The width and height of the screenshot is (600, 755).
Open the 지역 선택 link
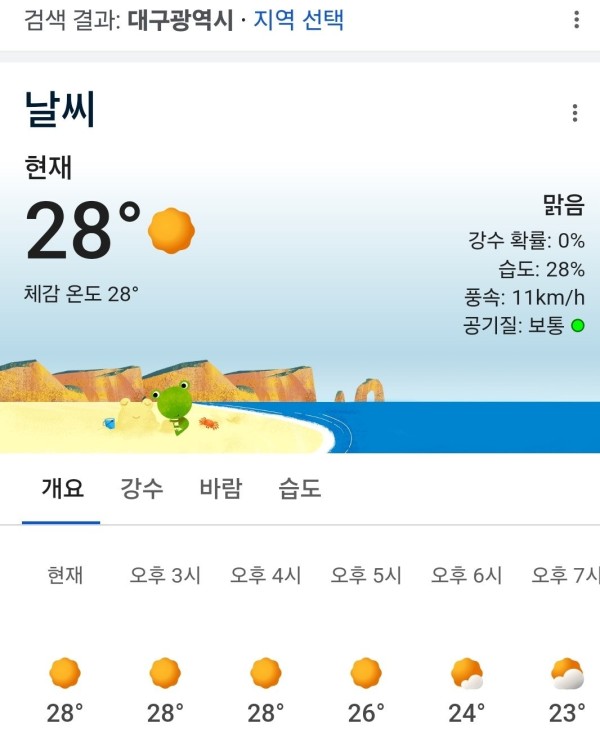[299, 20]
